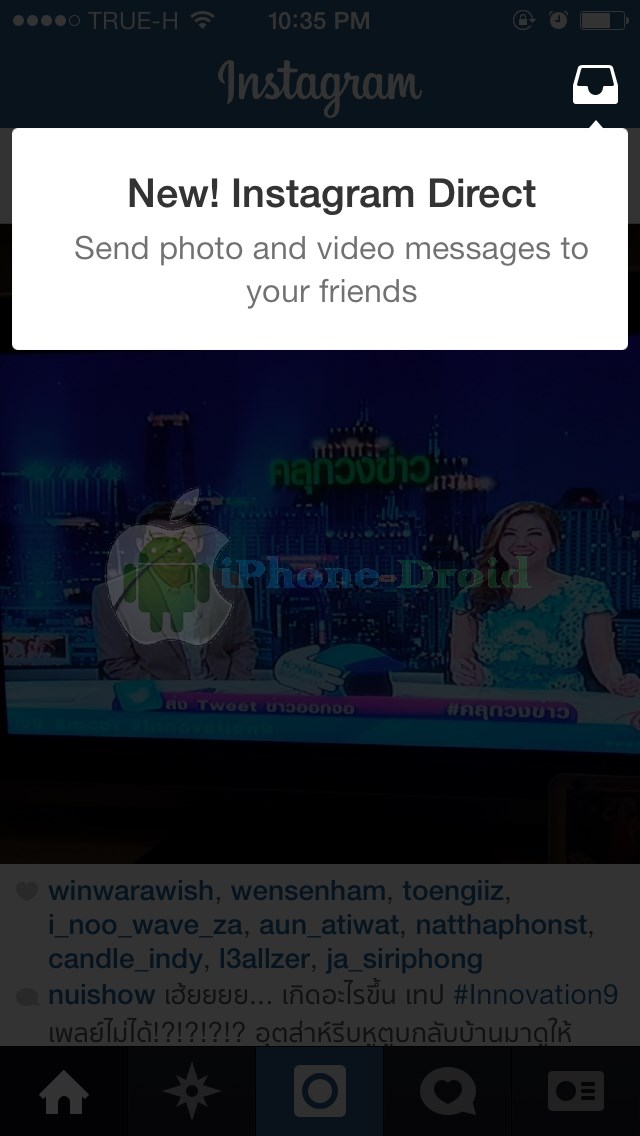The image size is (640, 1136).
Task: Open the camera tab
Action: click(x=319, y=1091)
